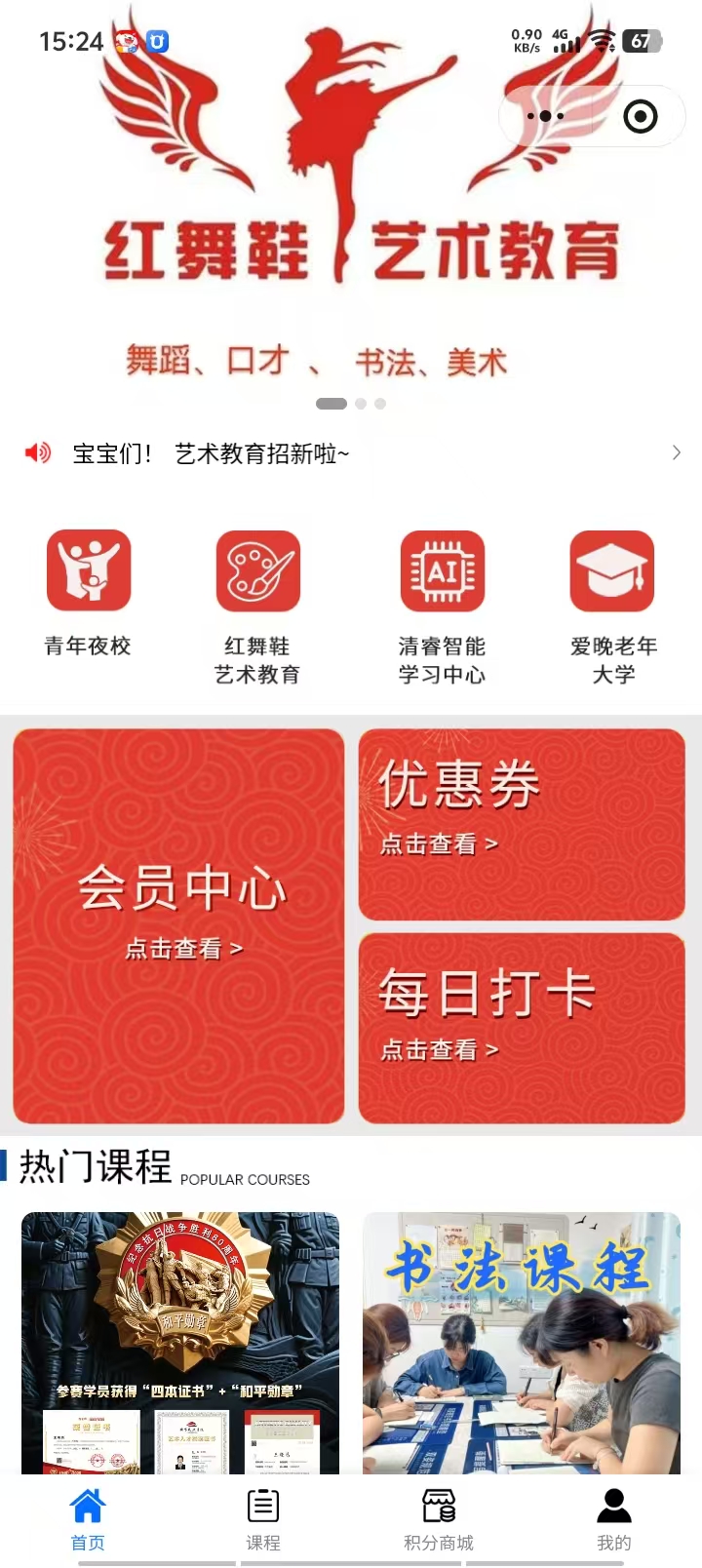The width and height of the screenshot is (702, 1568).
Task: Open the announcement 艺术教育招新啦
Action: pos(351,453)
